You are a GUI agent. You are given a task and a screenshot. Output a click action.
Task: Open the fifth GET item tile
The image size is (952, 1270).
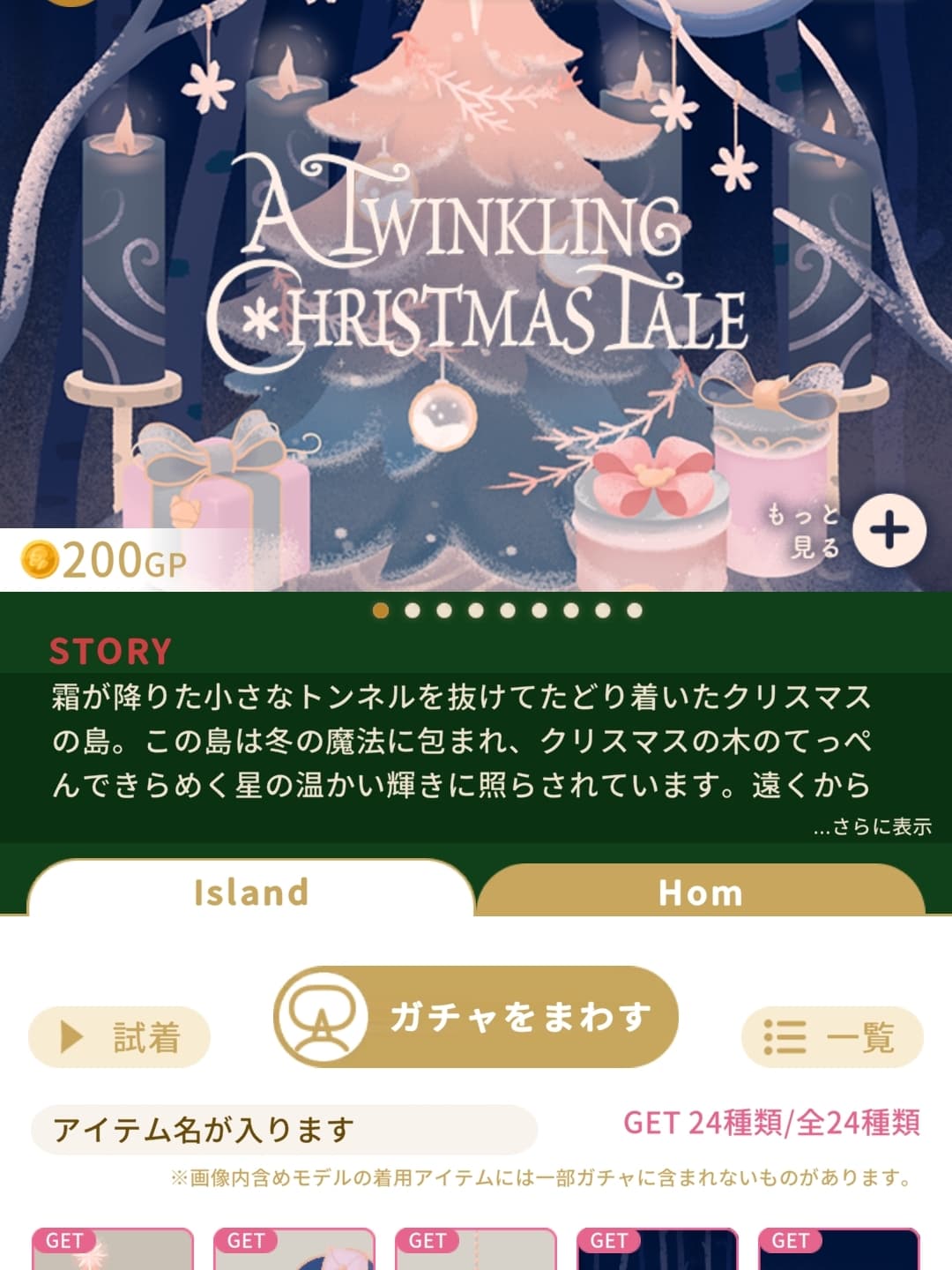838,1249
